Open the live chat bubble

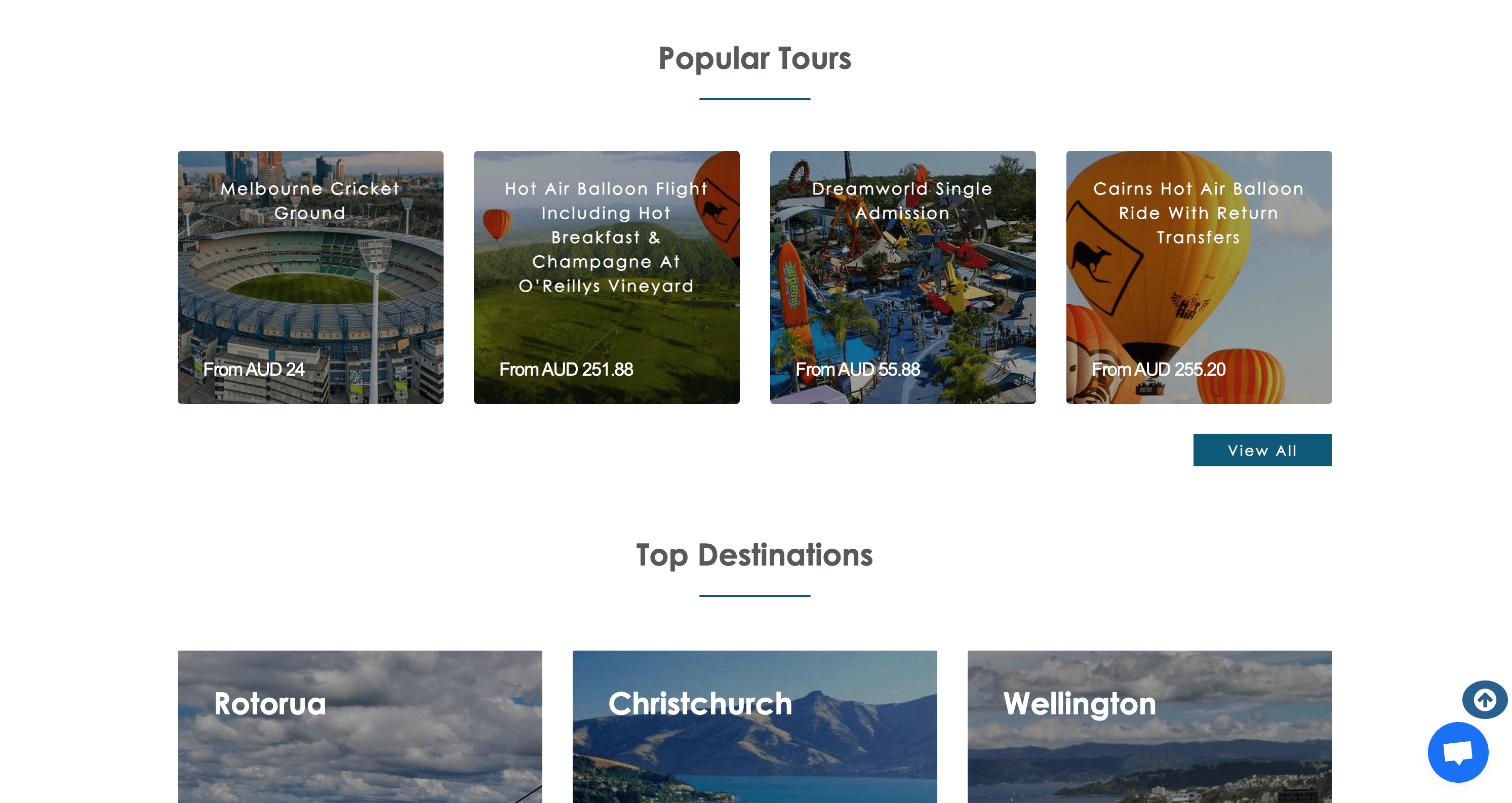coord(1457,752)
